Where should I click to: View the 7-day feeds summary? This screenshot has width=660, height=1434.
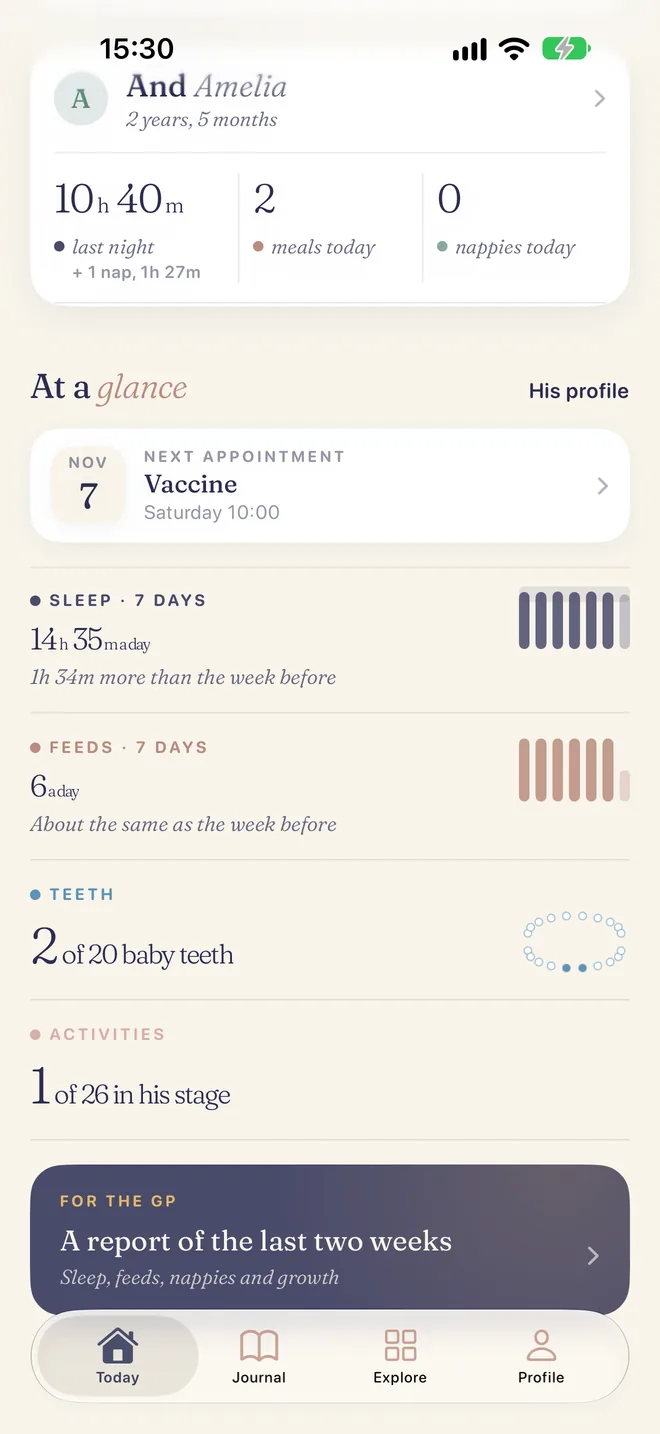[330, 787]
